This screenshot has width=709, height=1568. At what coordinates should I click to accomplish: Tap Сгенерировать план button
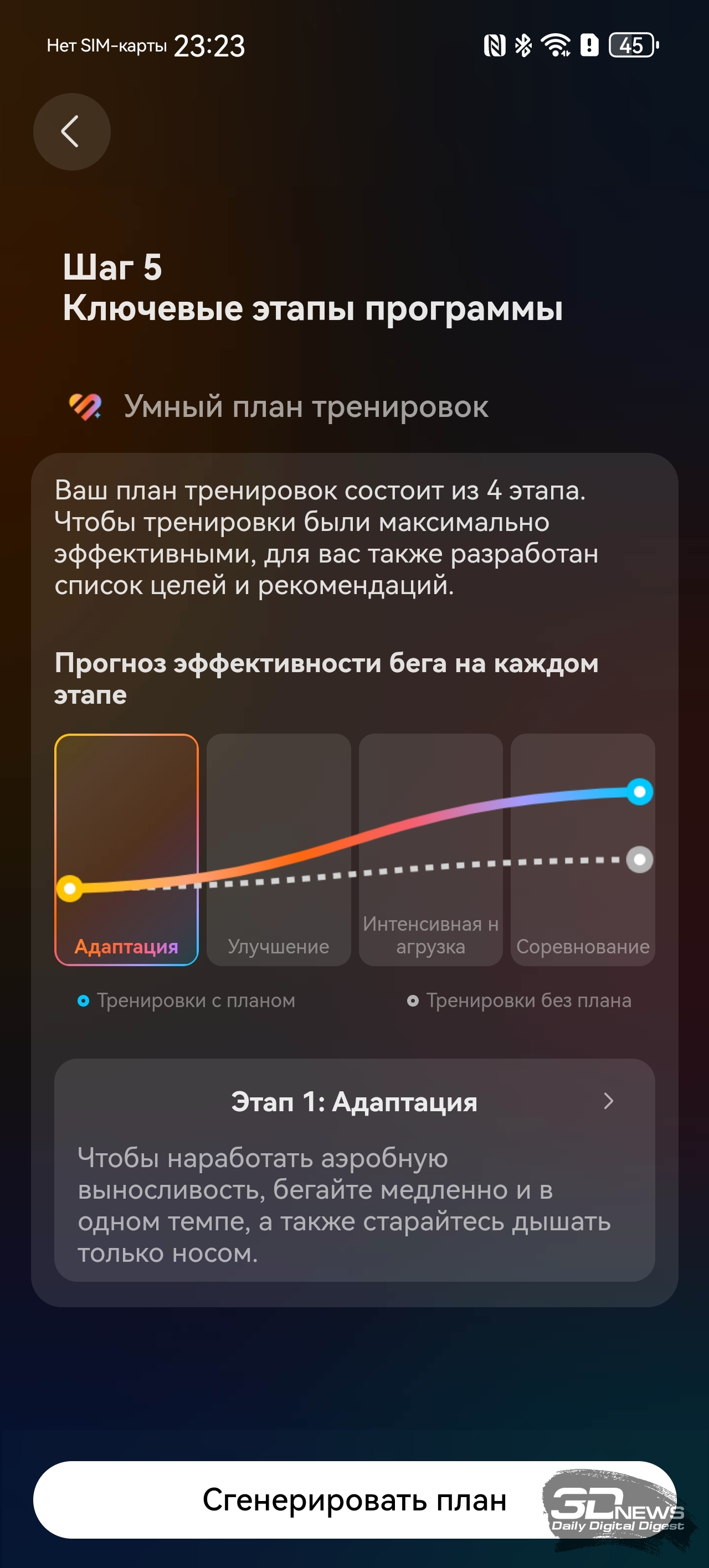(x=354, y=1500)
